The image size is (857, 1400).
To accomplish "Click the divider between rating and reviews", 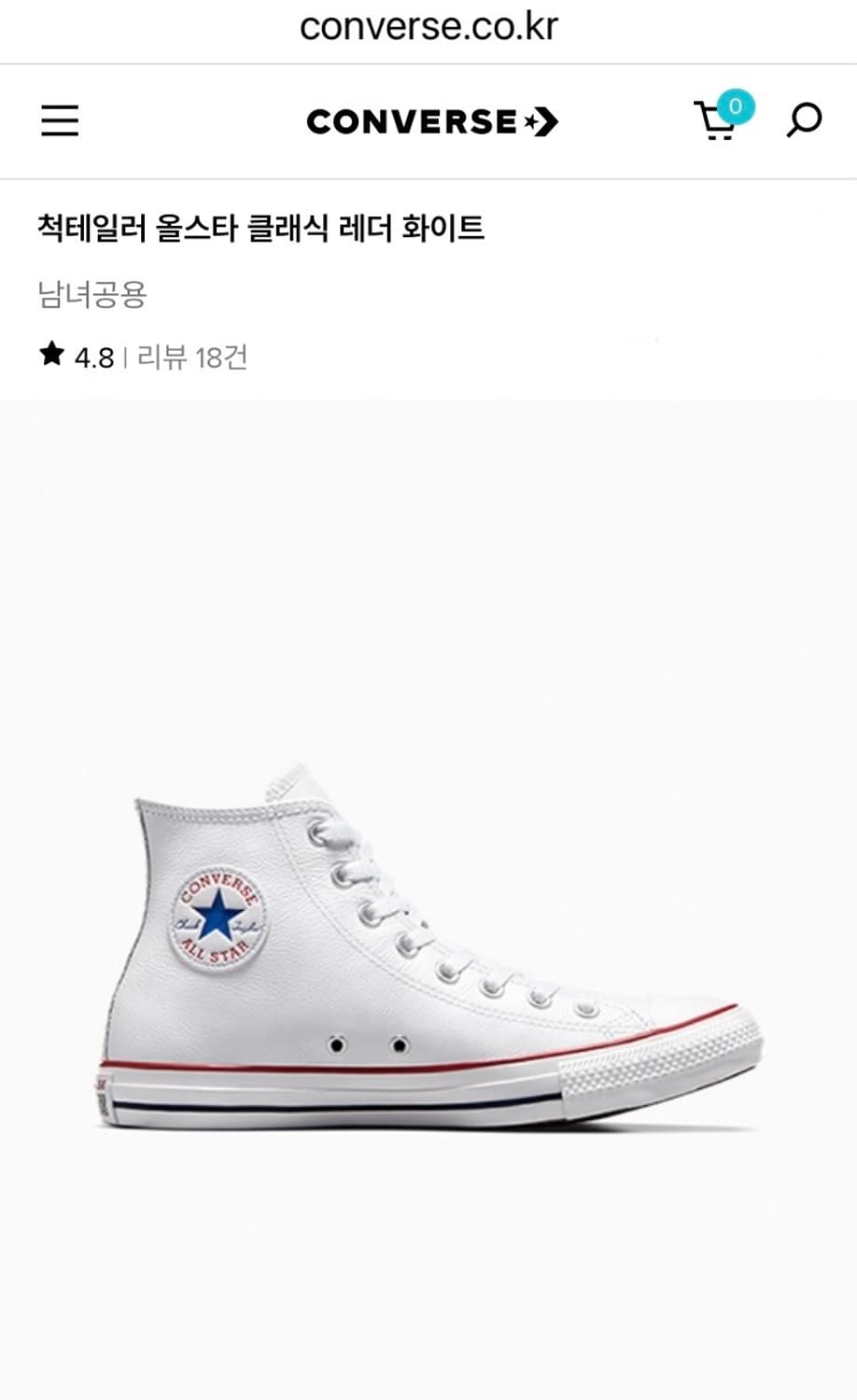I will pos(127,355).
